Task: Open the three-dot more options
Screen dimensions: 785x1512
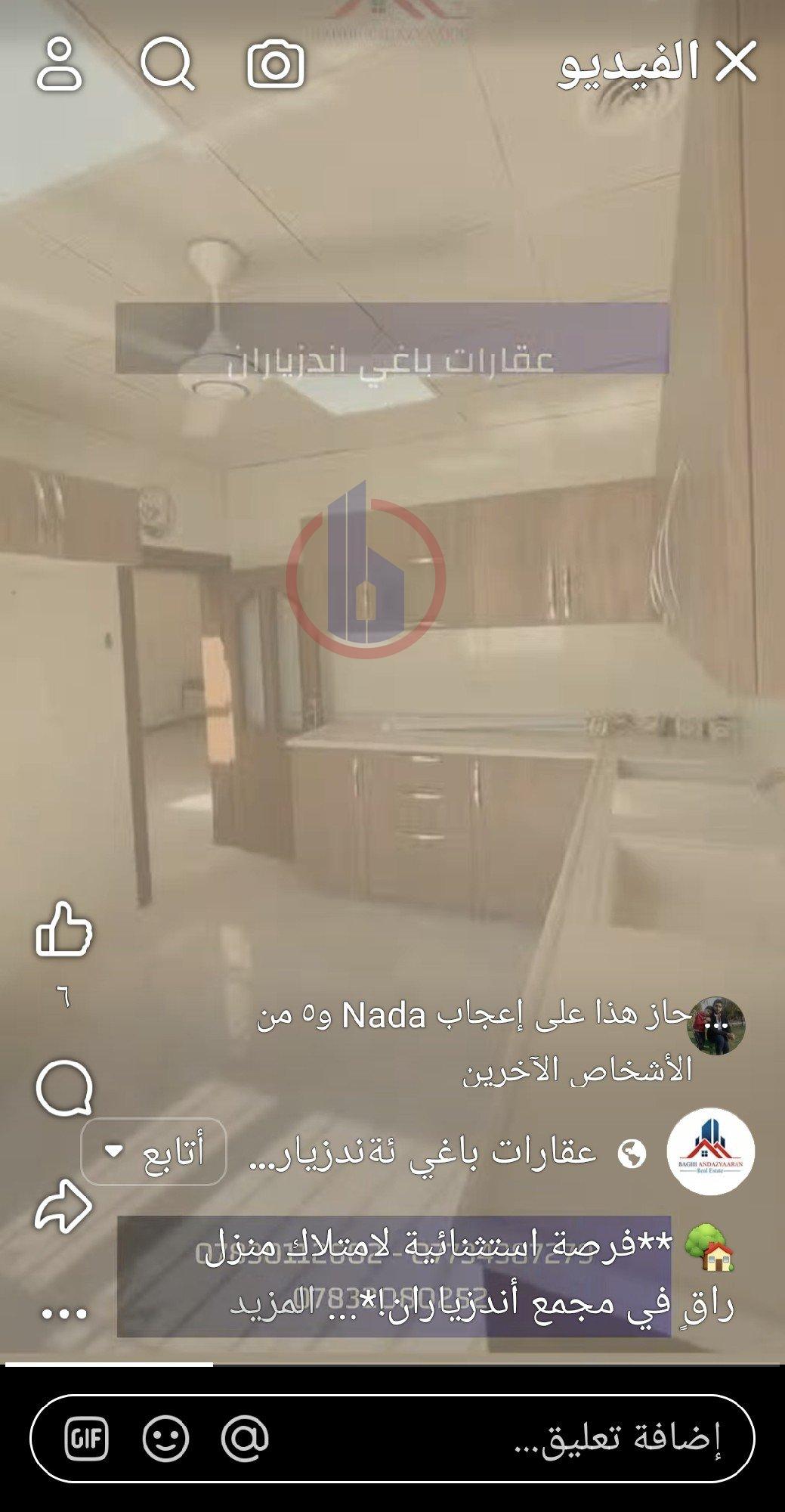Action: pos(64,1314)
